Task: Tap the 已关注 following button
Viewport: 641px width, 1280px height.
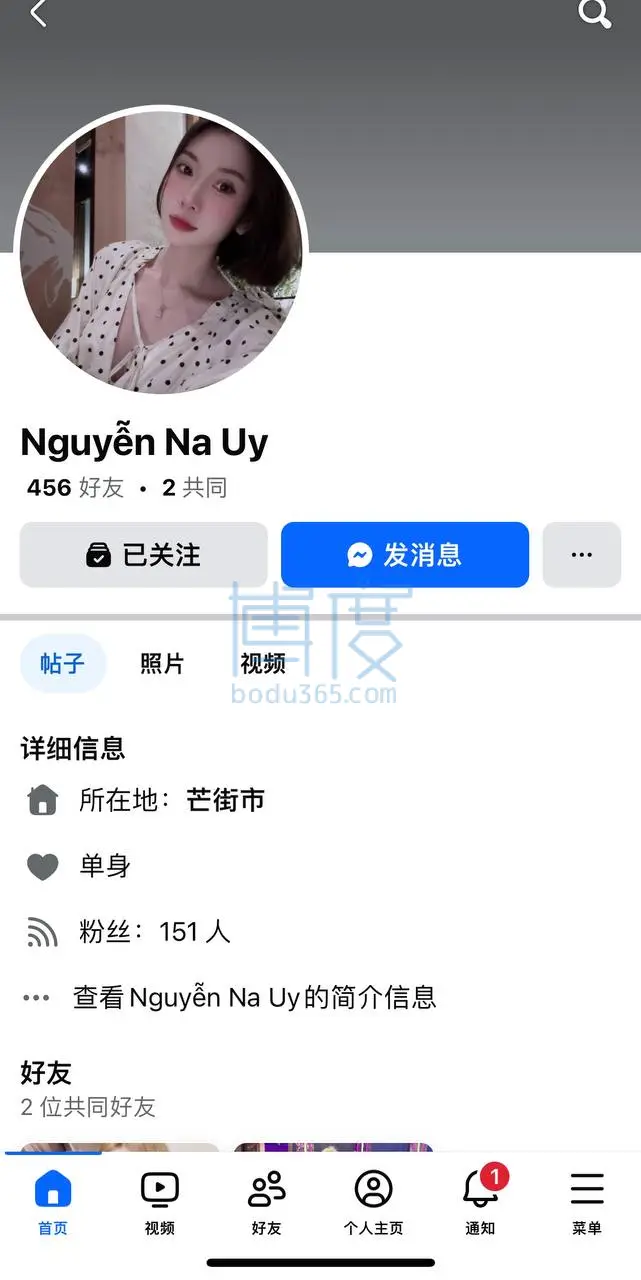Action: [x=144, y=555]
